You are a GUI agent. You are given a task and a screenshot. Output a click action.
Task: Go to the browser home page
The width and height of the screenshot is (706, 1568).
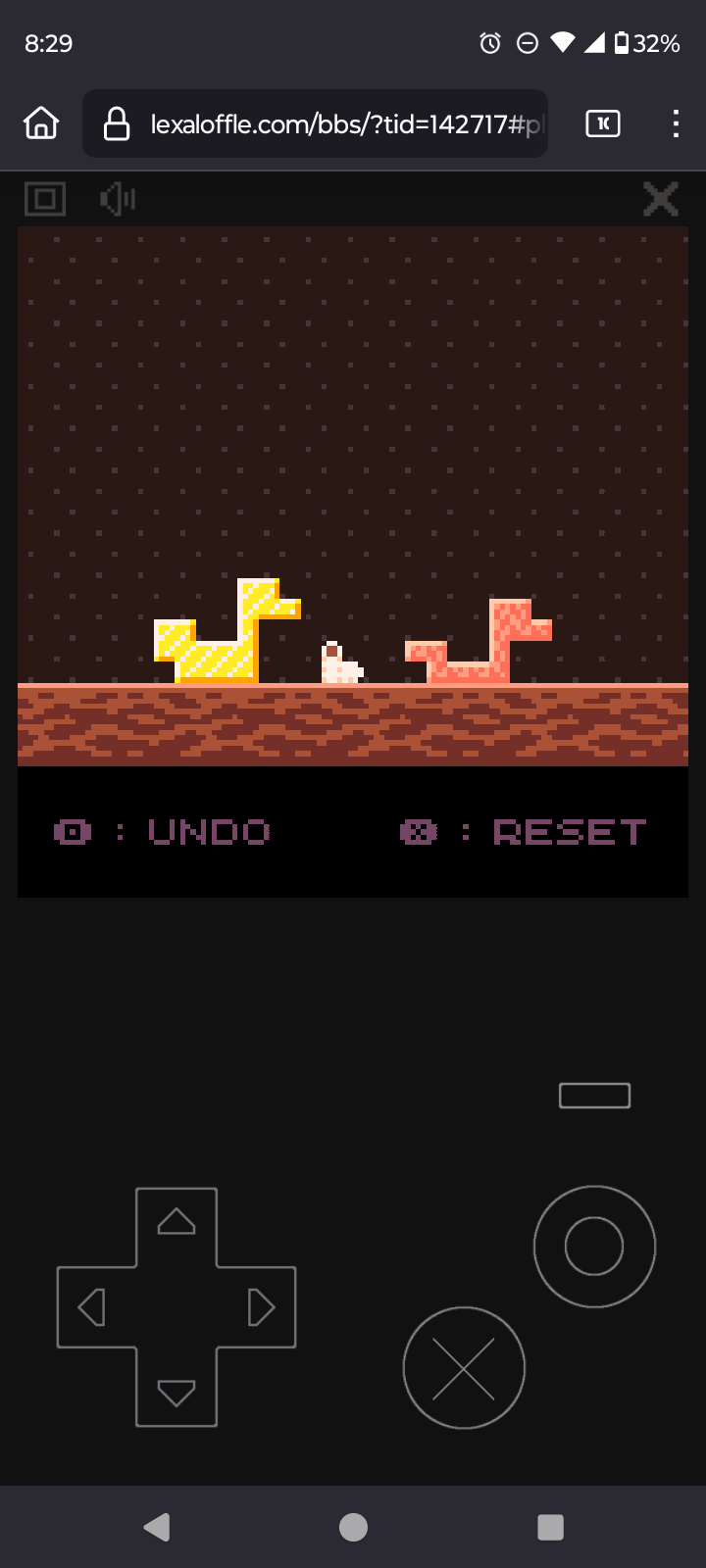pyautogui.click(x=41, y=123)
